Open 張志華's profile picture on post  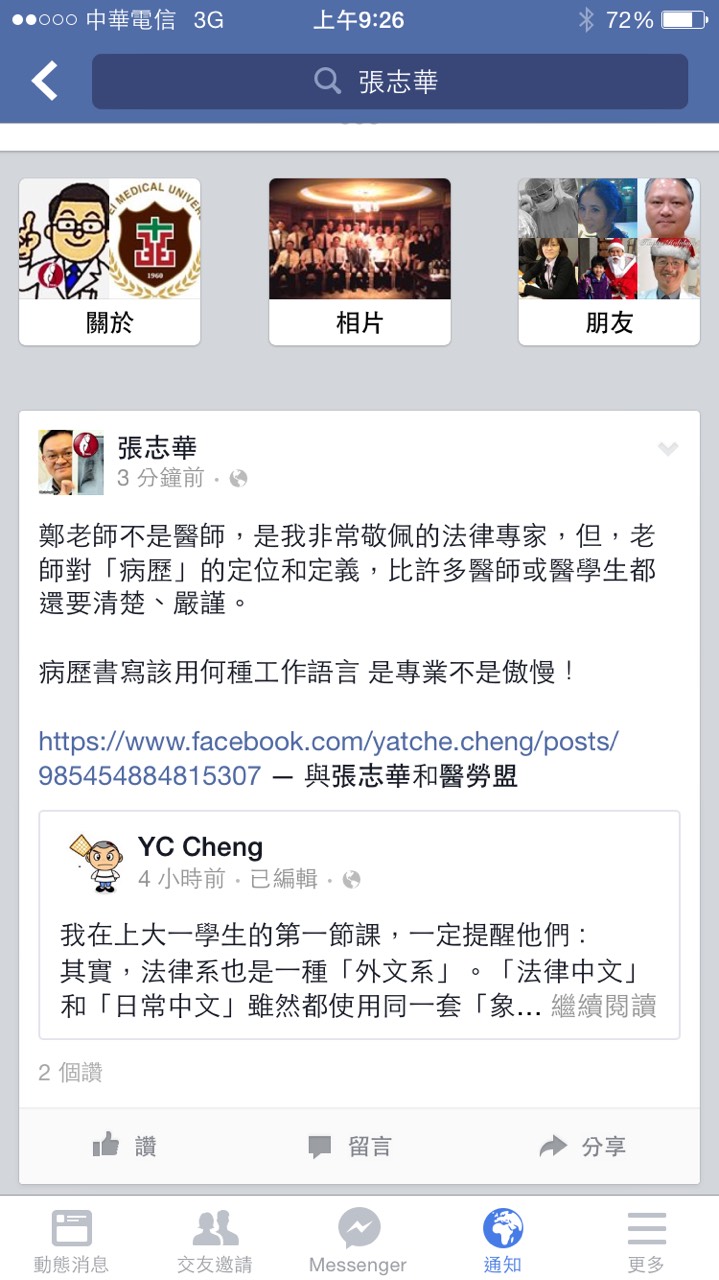click(71, 462)
